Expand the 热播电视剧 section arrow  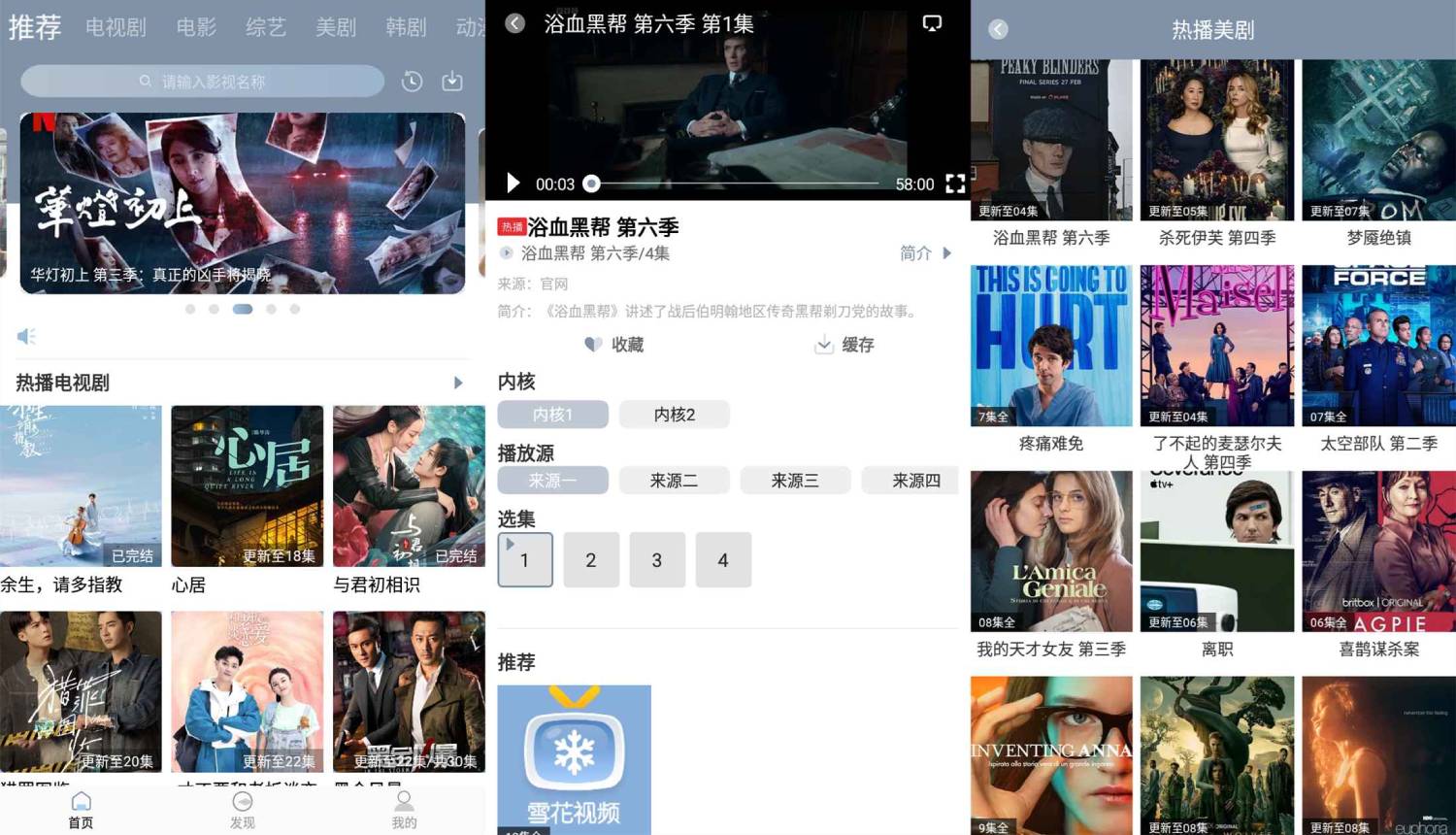click(x=458, y=383)
